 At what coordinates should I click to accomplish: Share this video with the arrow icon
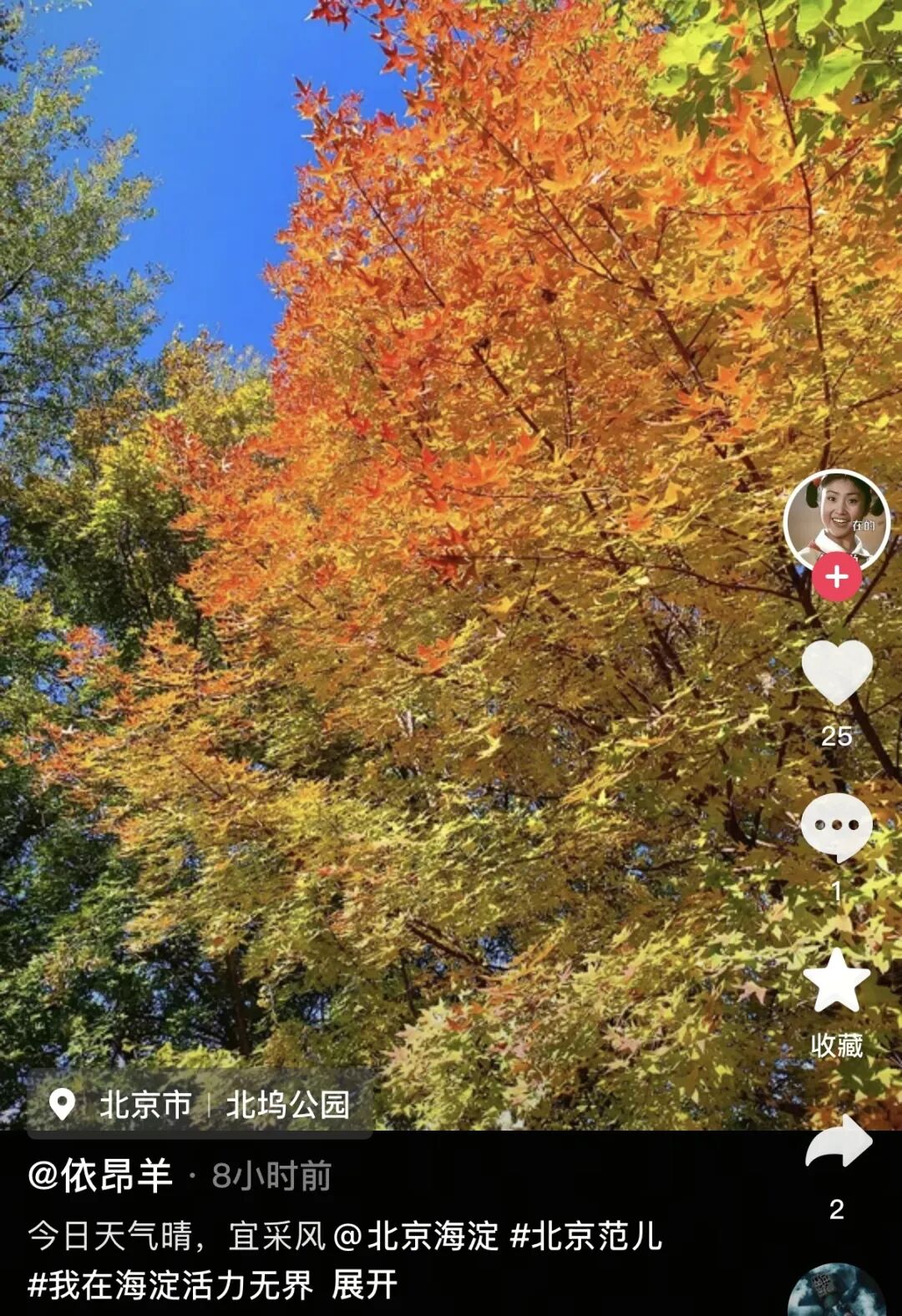click(x=838, y=1142)
